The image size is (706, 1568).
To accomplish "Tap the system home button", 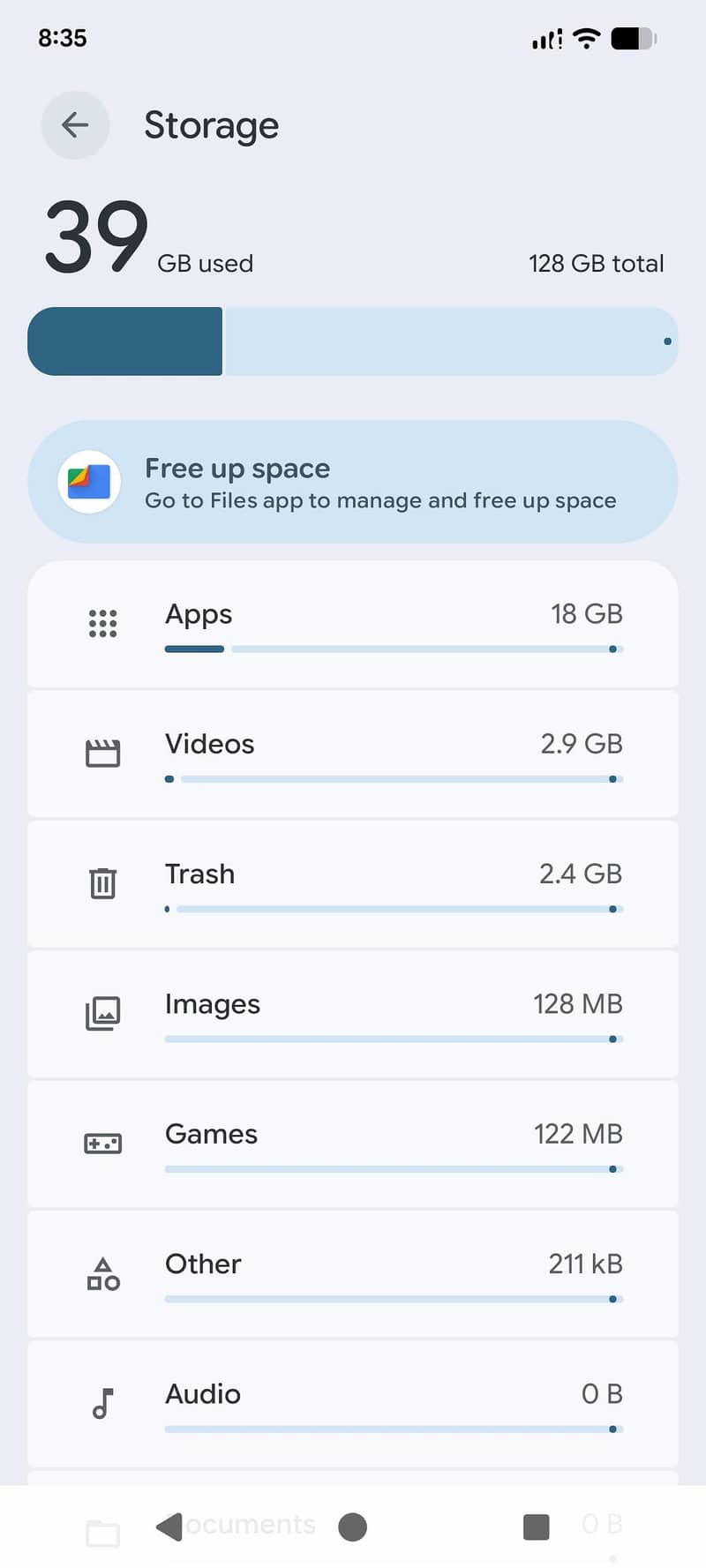I will coord(352,1527).
